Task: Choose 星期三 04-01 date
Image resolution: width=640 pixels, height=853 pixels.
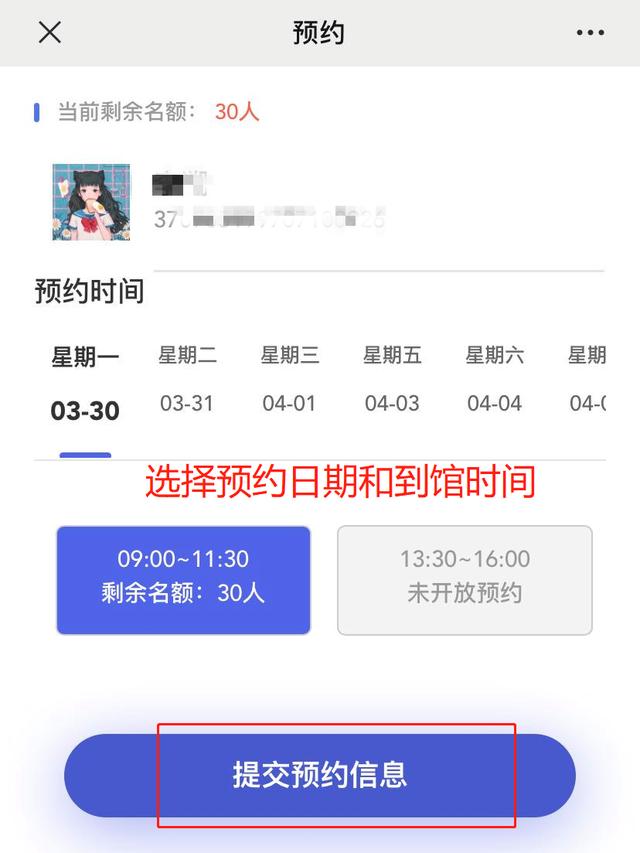Action: point(289,380)
